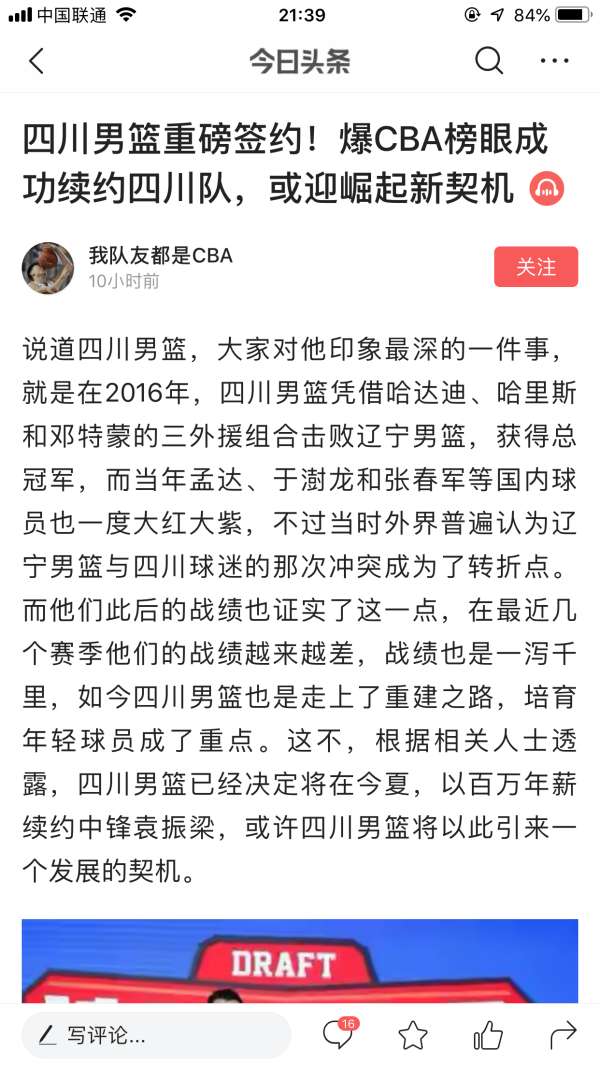Open the DRAFT article image
The image size is (600, 1067).
300,961
